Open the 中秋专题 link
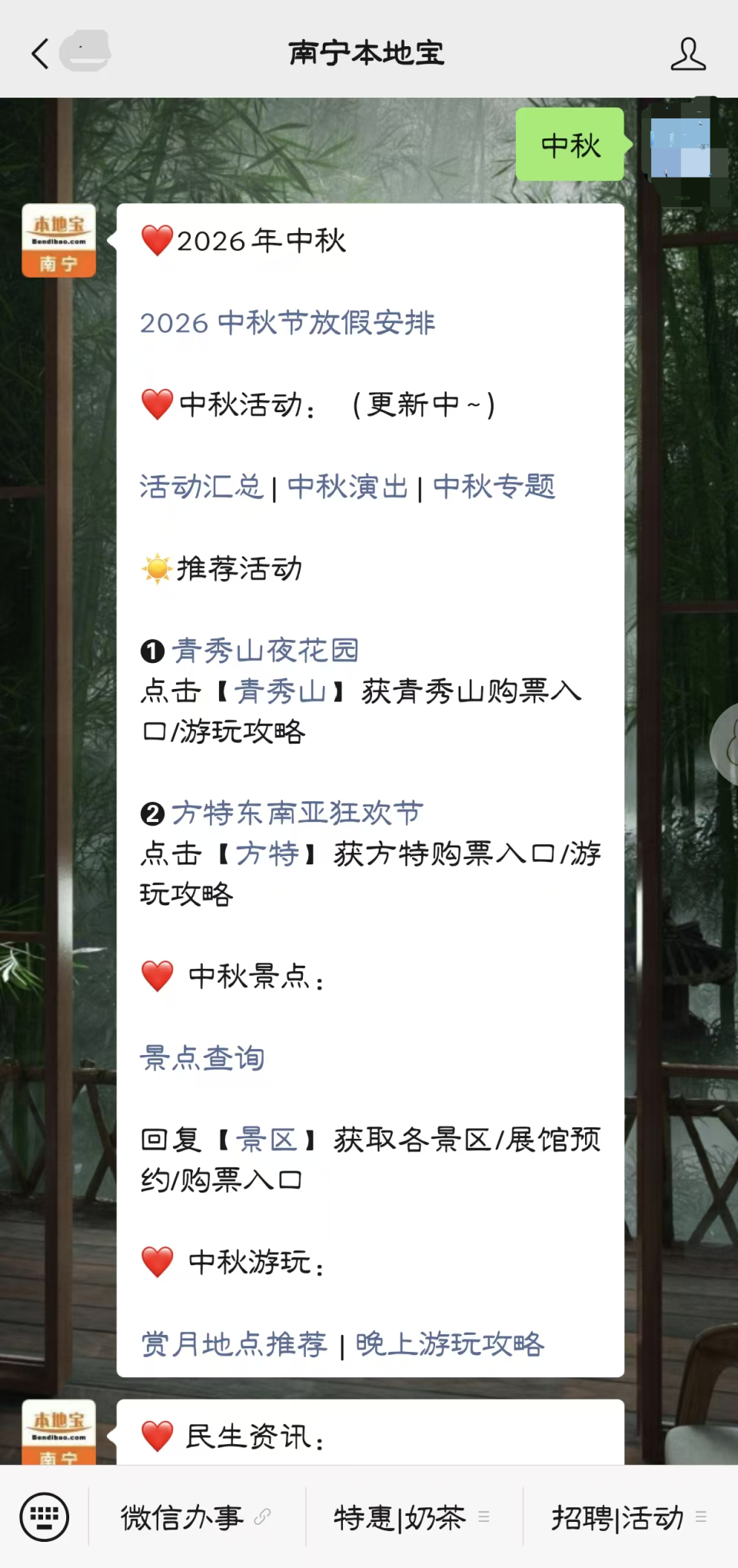Viewport: 738px width, 1568px height. click(494, 487)
